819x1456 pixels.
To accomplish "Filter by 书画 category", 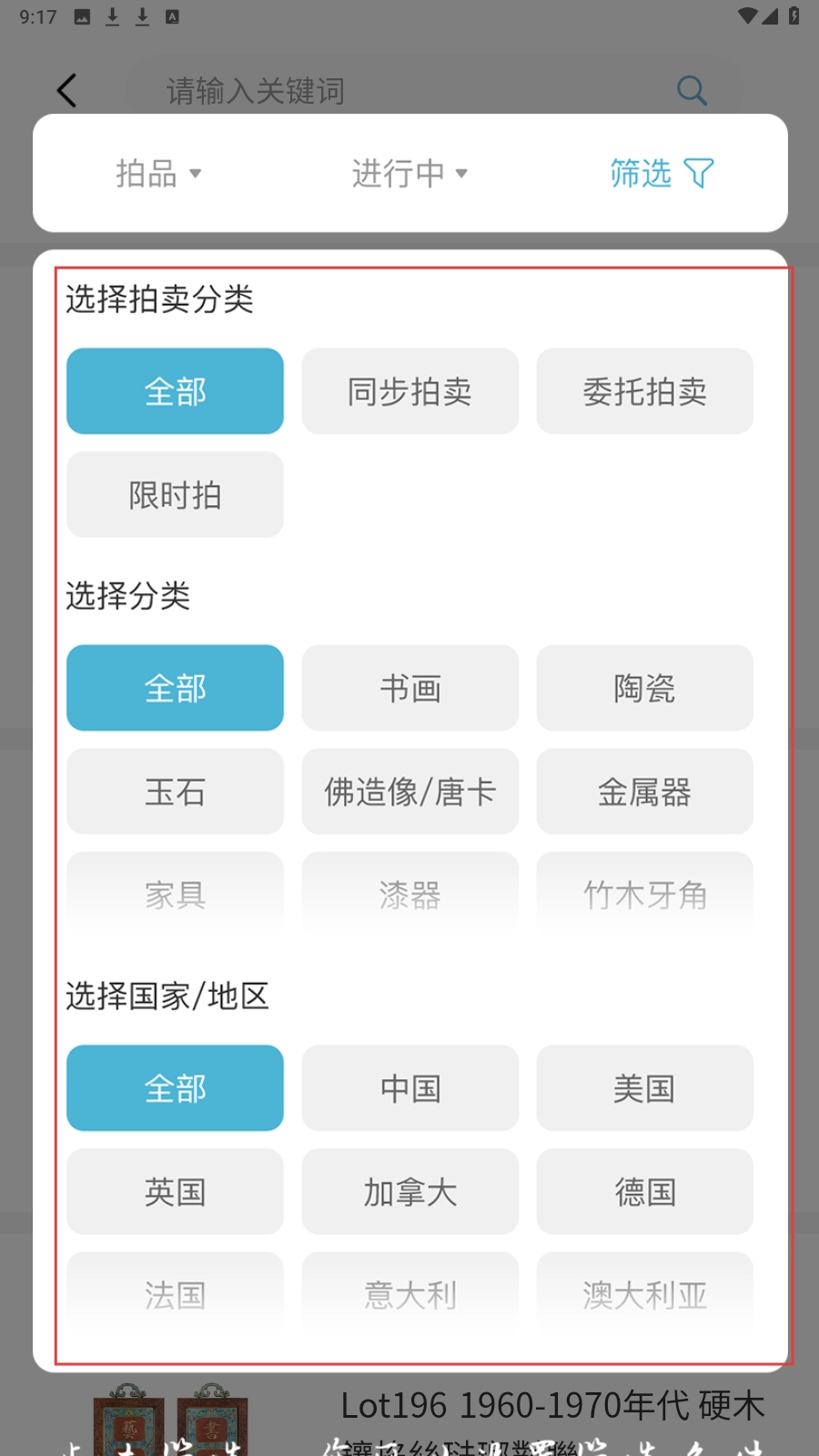I will point(409,688).
